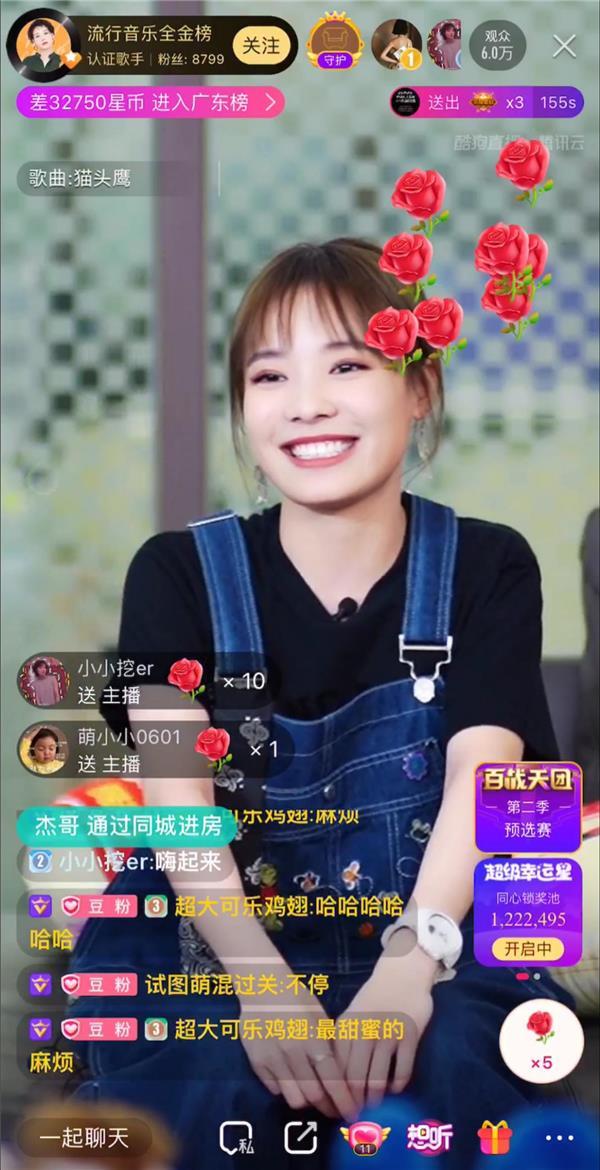Close the live stream room

tap(565, 46)
